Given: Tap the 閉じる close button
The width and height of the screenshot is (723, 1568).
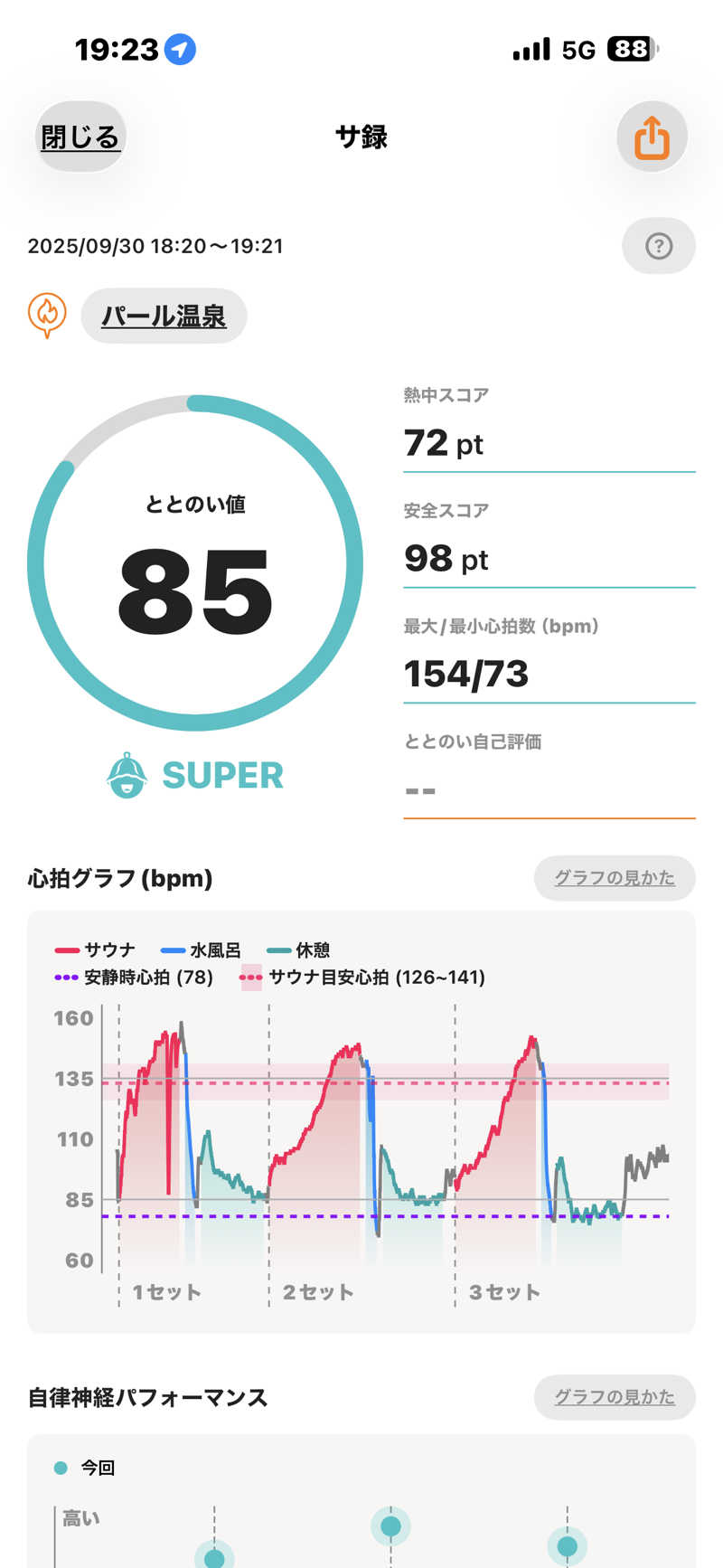Looking at the screenshot, I should click(80, 137).
